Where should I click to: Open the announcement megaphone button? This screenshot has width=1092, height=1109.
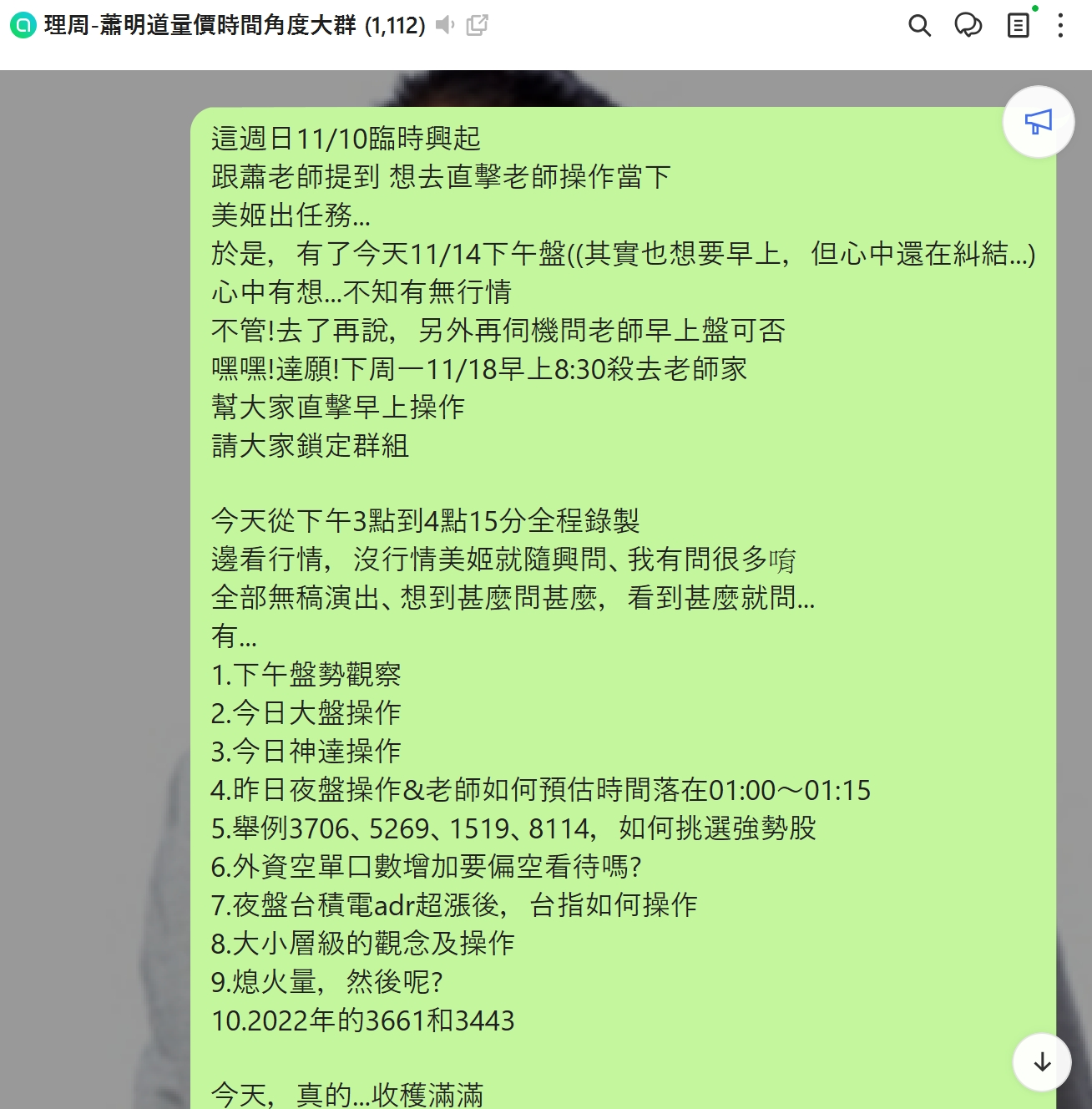[1038, 122]
